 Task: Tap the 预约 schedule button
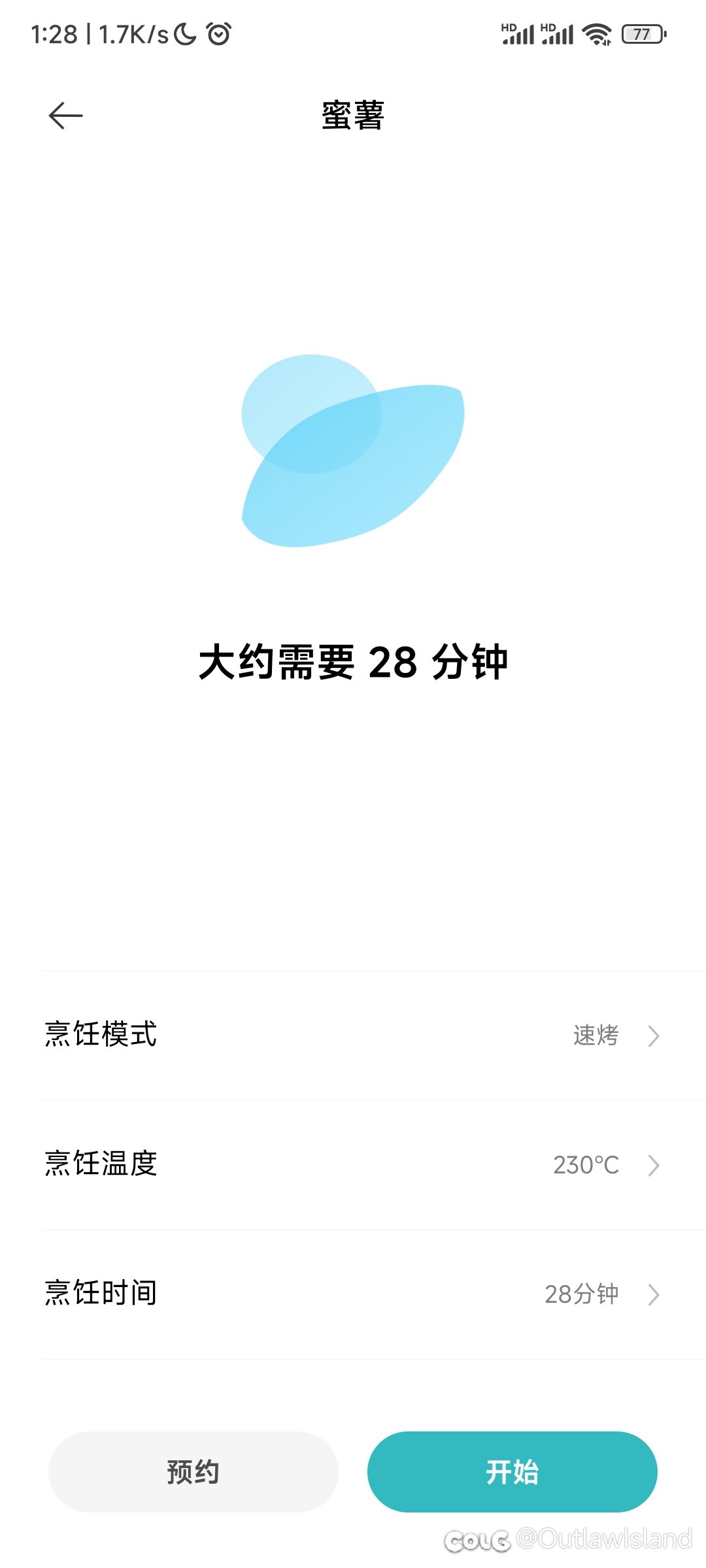(x=193, y=1472)
